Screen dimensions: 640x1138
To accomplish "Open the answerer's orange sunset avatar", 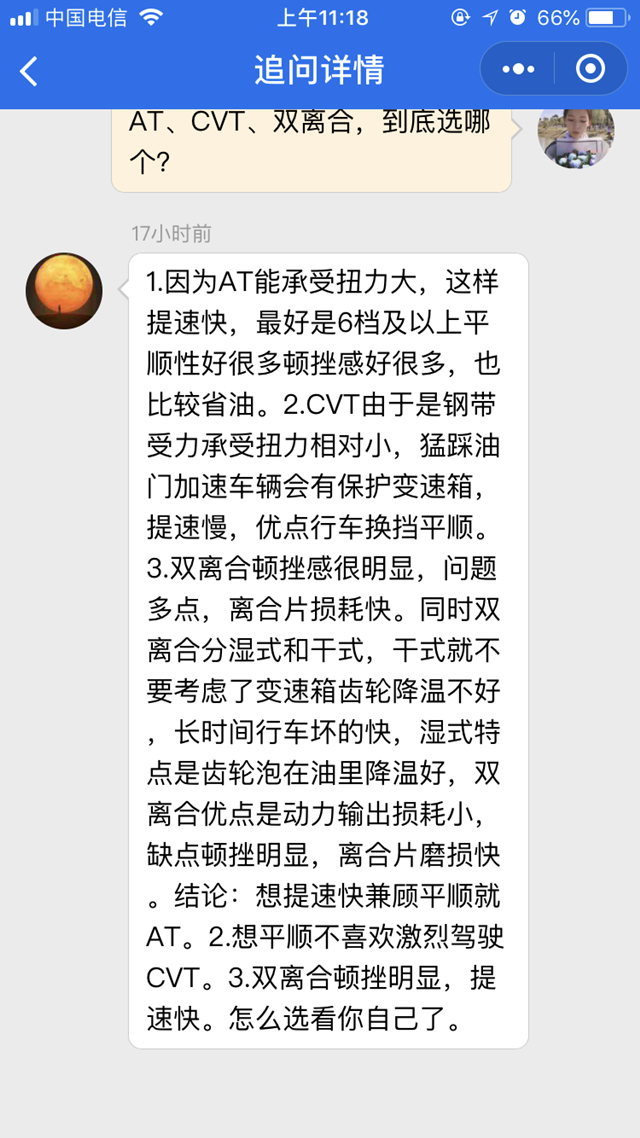I will (x=64, y=291).
